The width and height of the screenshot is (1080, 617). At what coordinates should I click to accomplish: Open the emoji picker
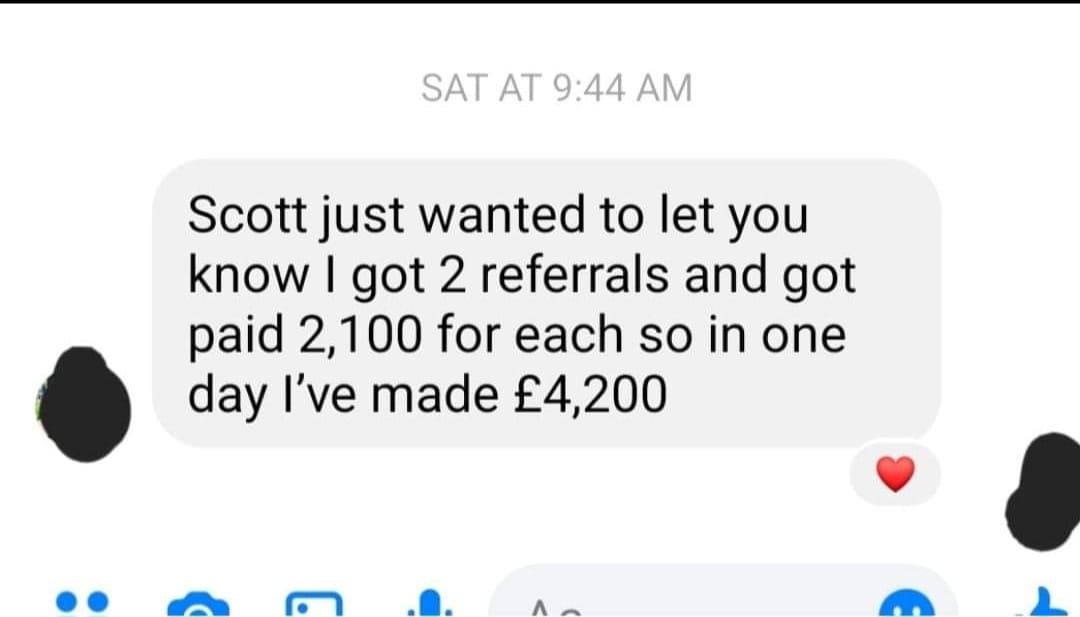tap(905, 604)
